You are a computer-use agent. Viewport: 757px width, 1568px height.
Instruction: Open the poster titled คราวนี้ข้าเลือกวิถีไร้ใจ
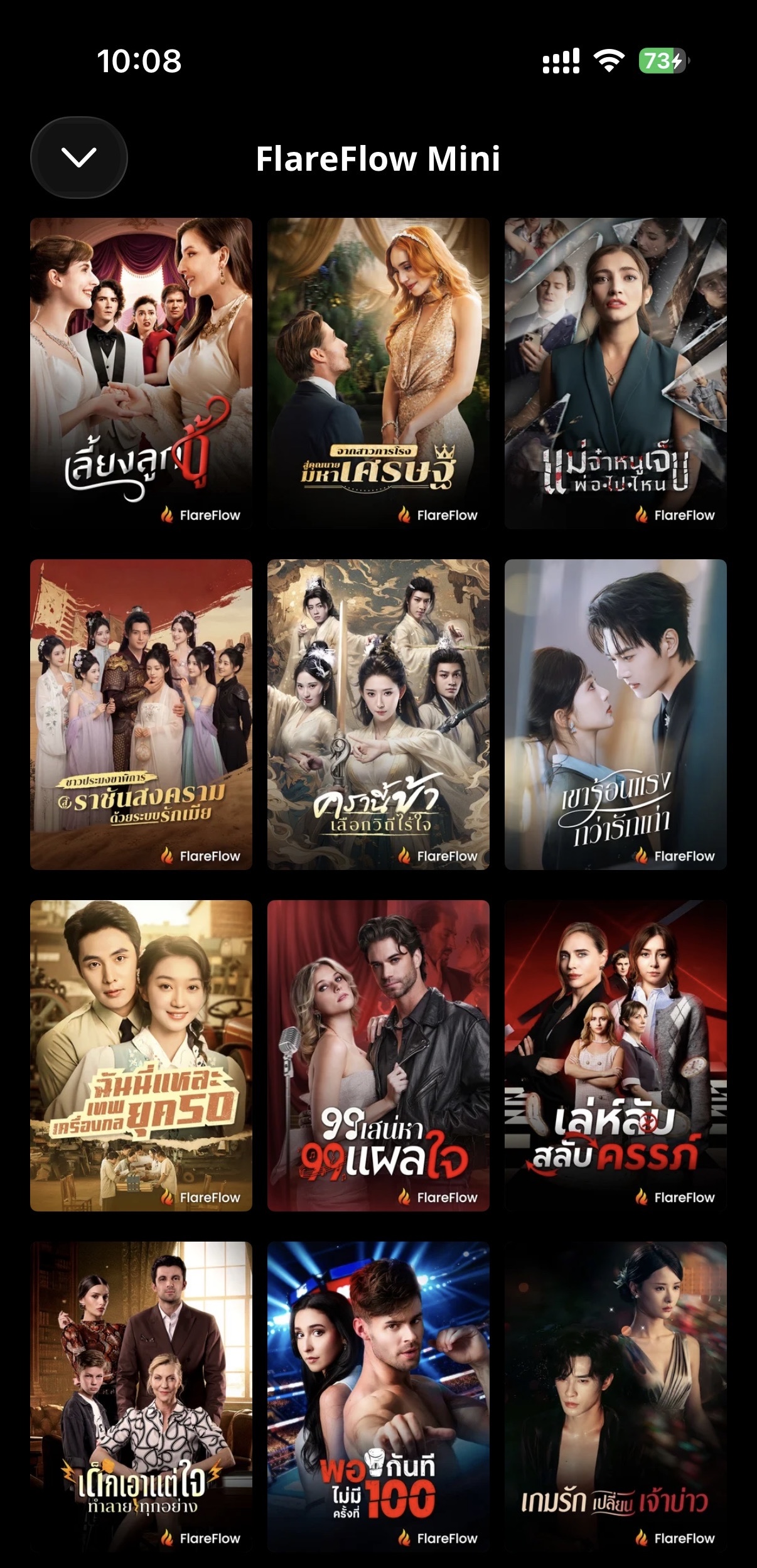point(378,714)
